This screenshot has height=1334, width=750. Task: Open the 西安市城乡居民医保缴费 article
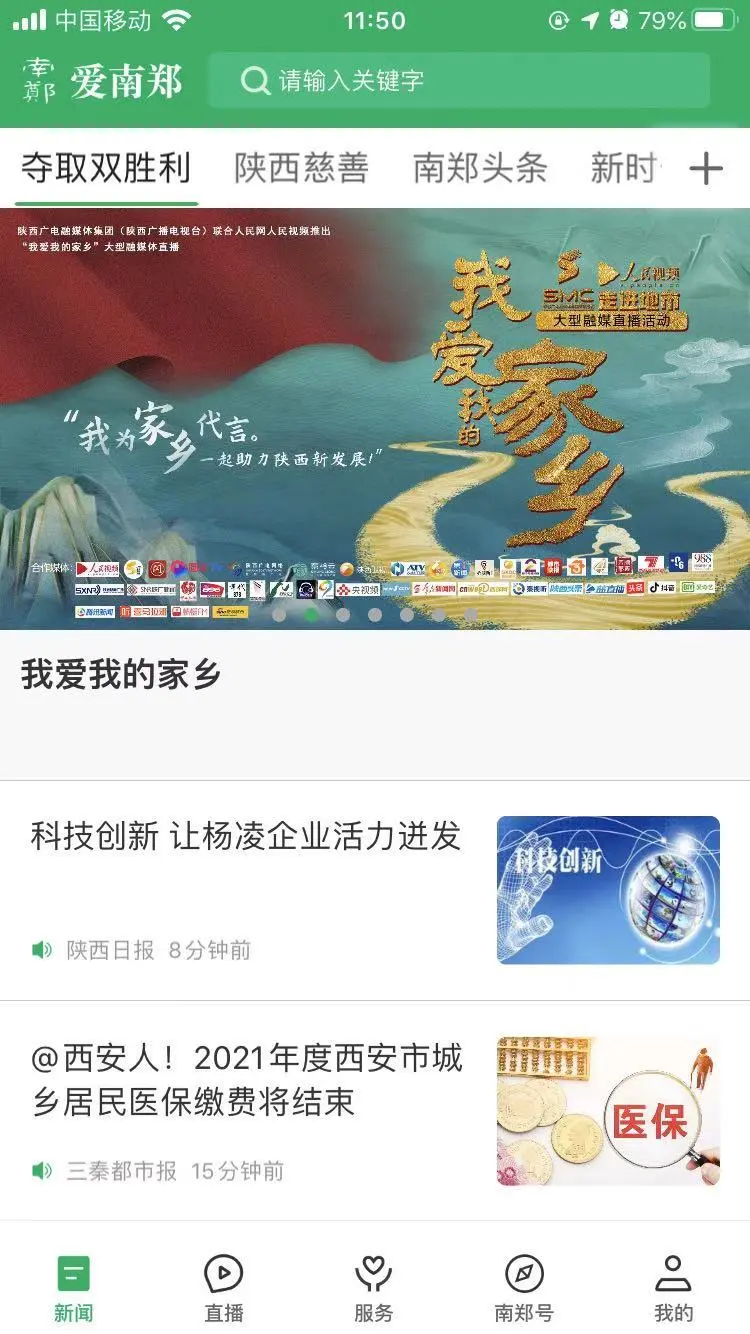point(240,1085)
